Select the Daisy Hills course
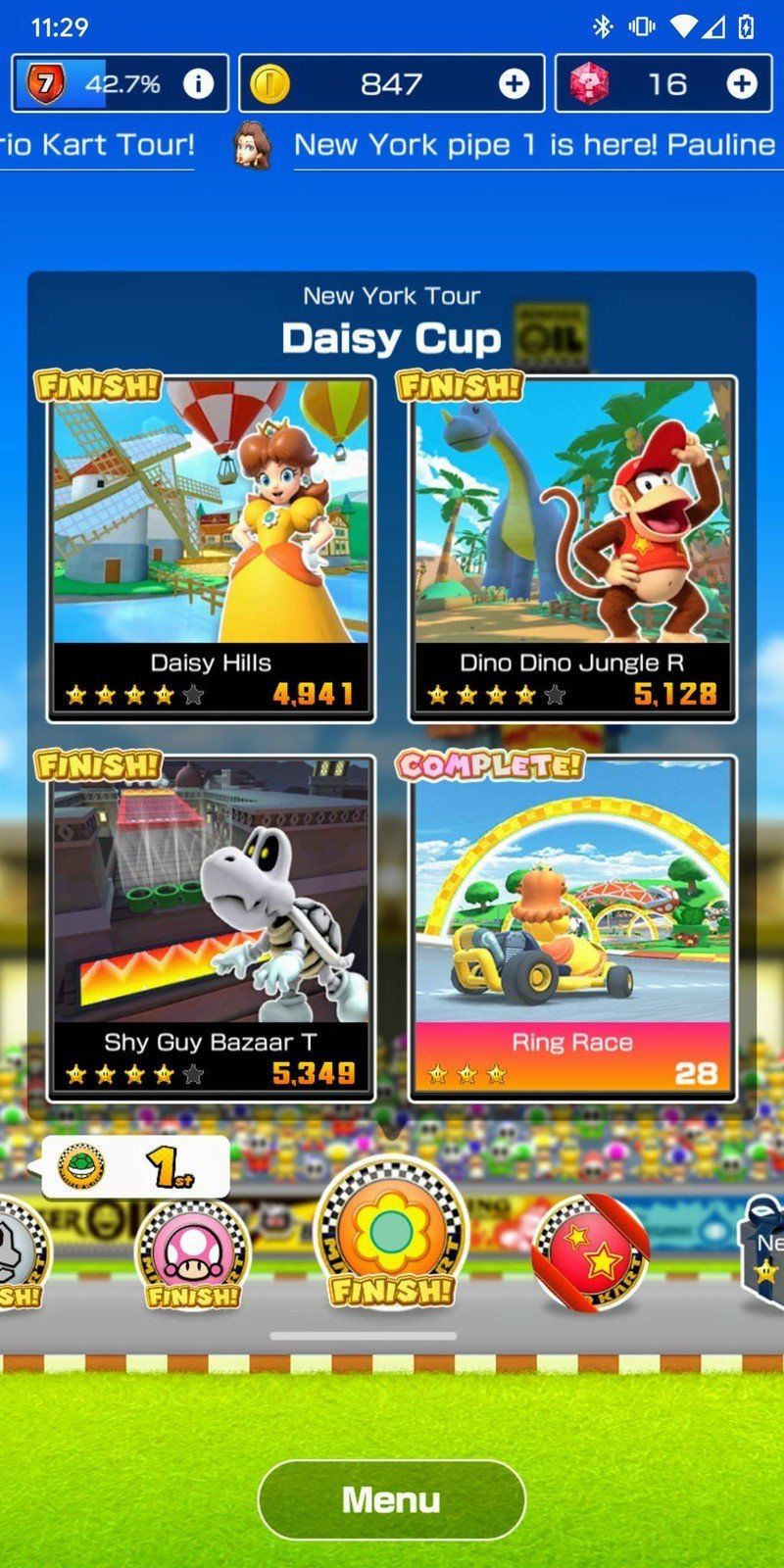784x1568 pixels. point(211,549)
